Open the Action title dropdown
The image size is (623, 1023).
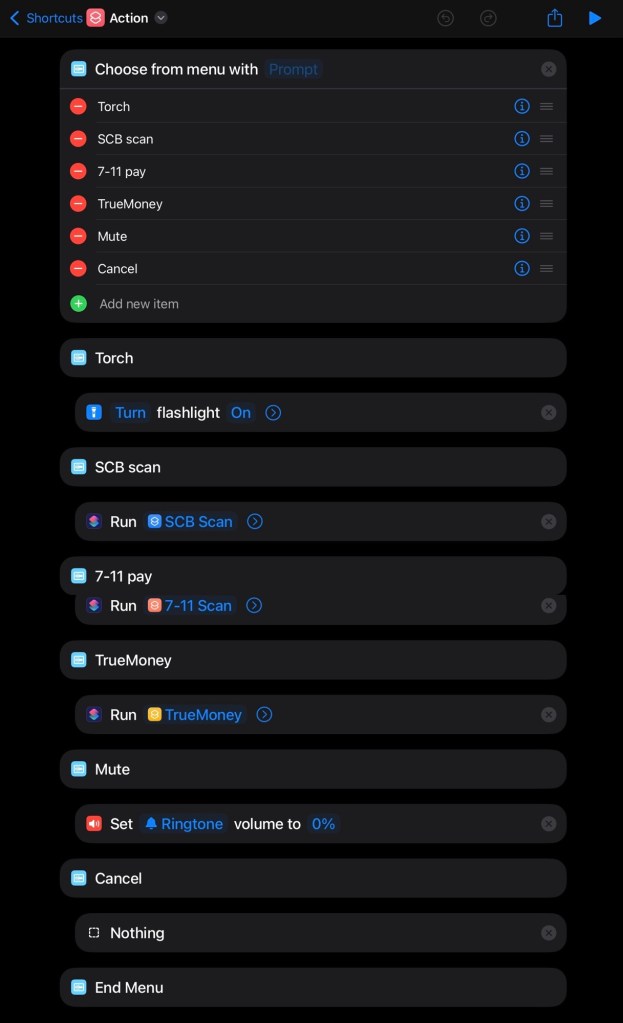coord(161,18)
